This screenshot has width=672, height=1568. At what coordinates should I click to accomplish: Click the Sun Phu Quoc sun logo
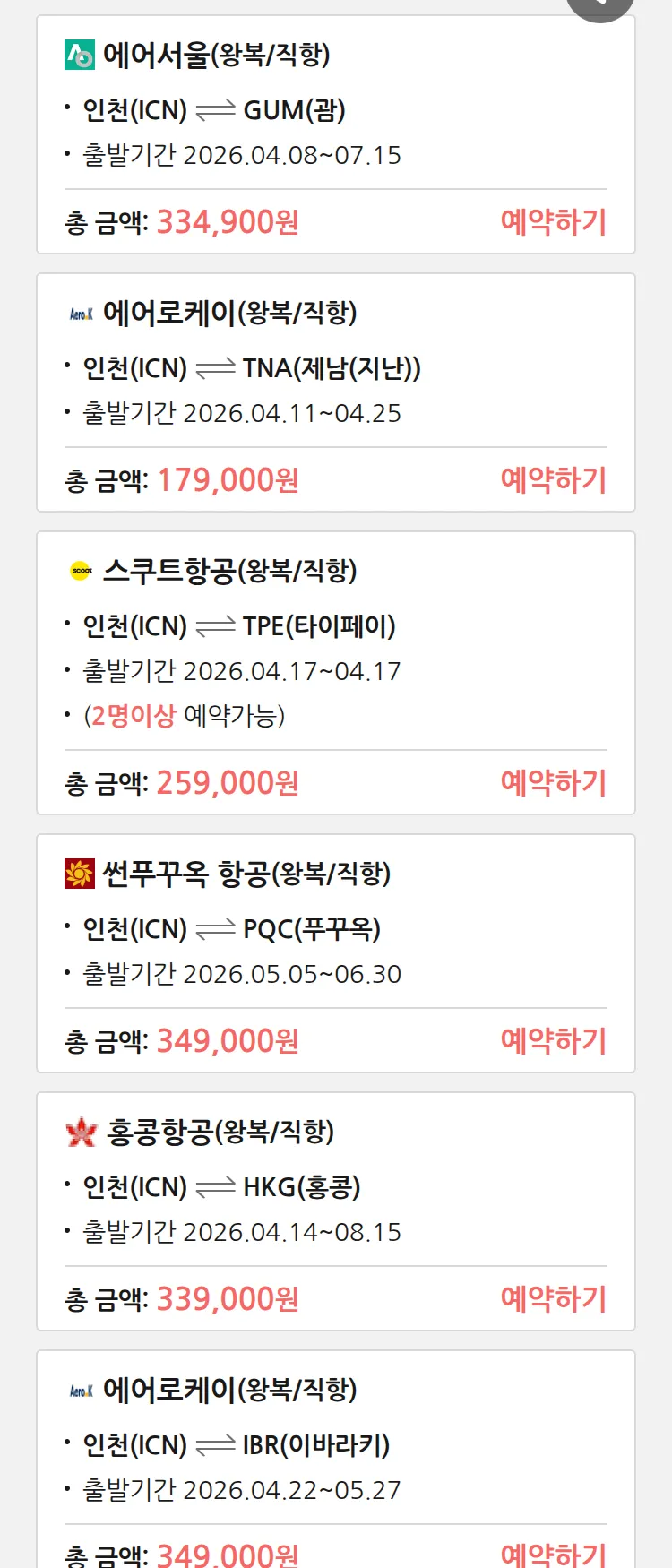(x=79, y=874)
